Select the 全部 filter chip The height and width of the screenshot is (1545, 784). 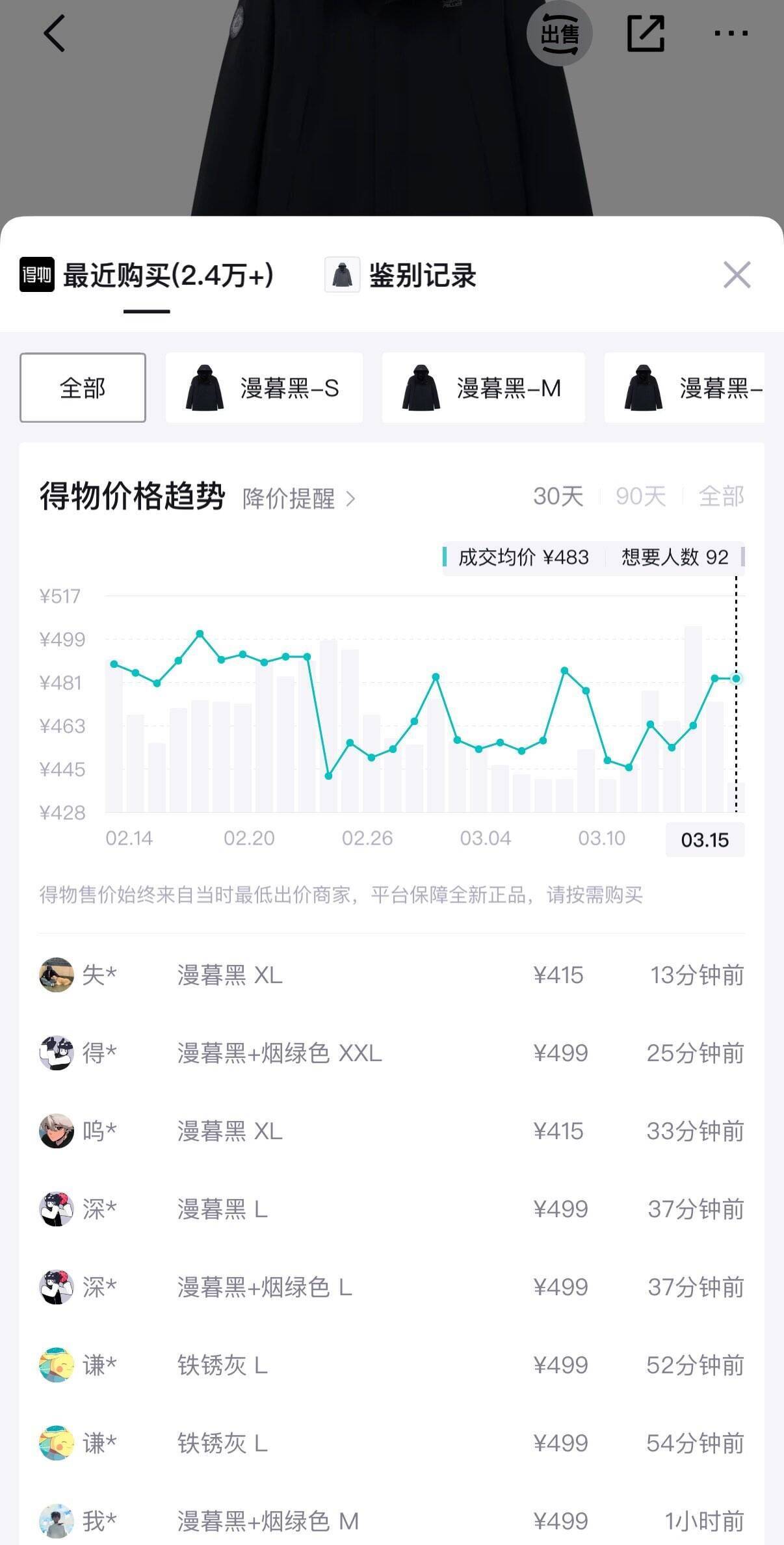pos(83,387)
